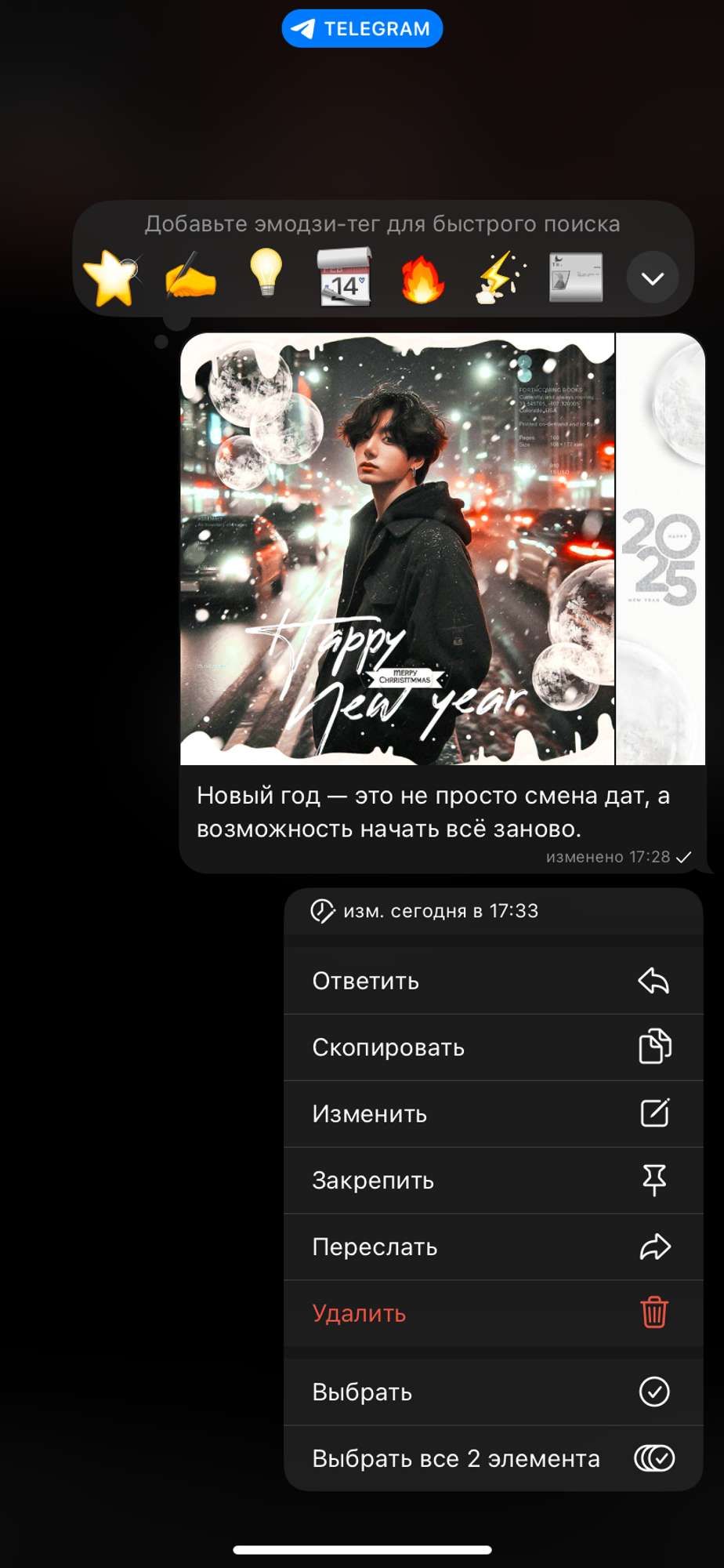Delete the message with Удалить

pyautogui.click(x=494, y=1313)
